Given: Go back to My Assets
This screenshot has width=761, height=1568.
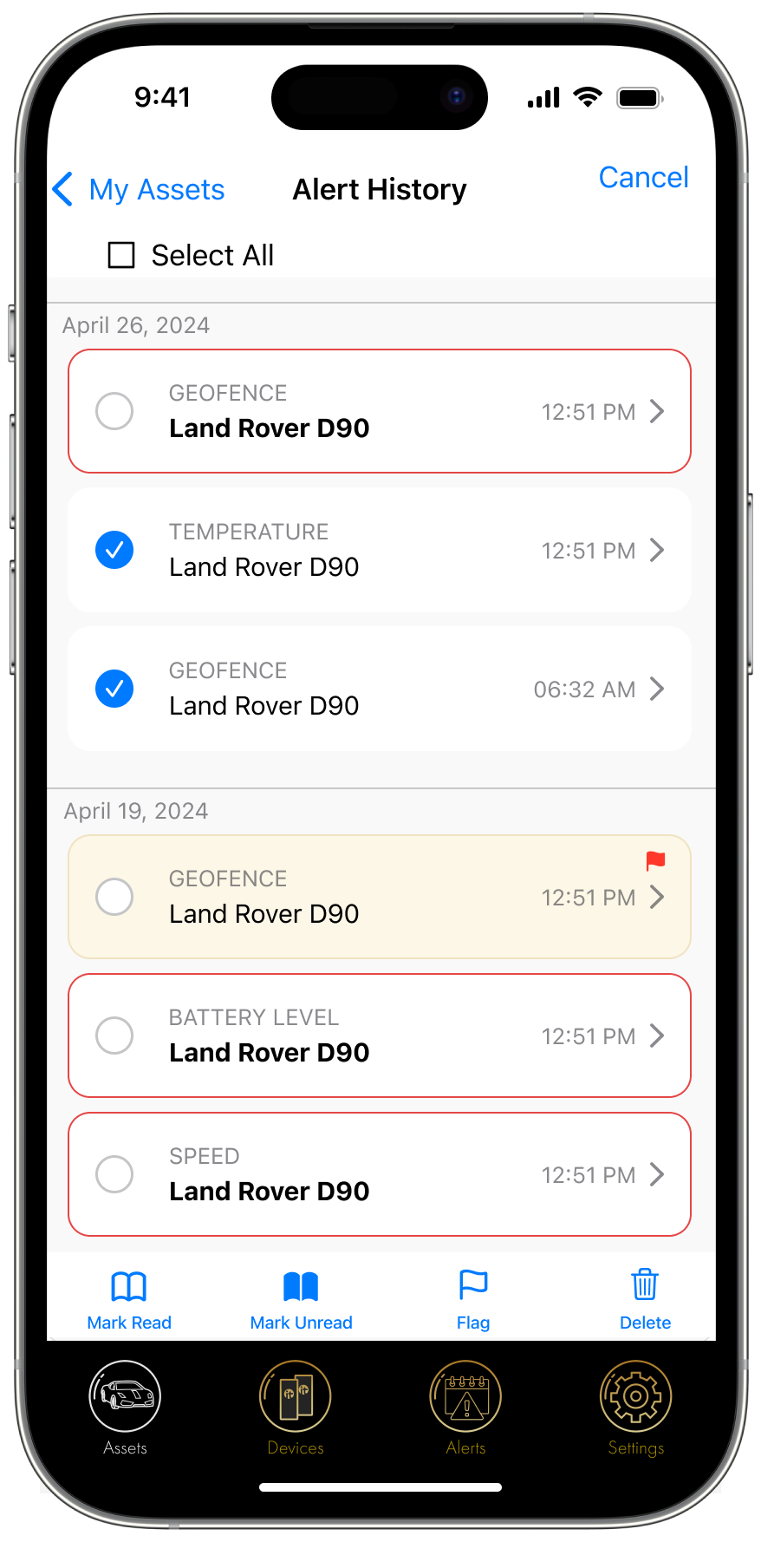Looking at the screenshot, I should coord(140,189).
